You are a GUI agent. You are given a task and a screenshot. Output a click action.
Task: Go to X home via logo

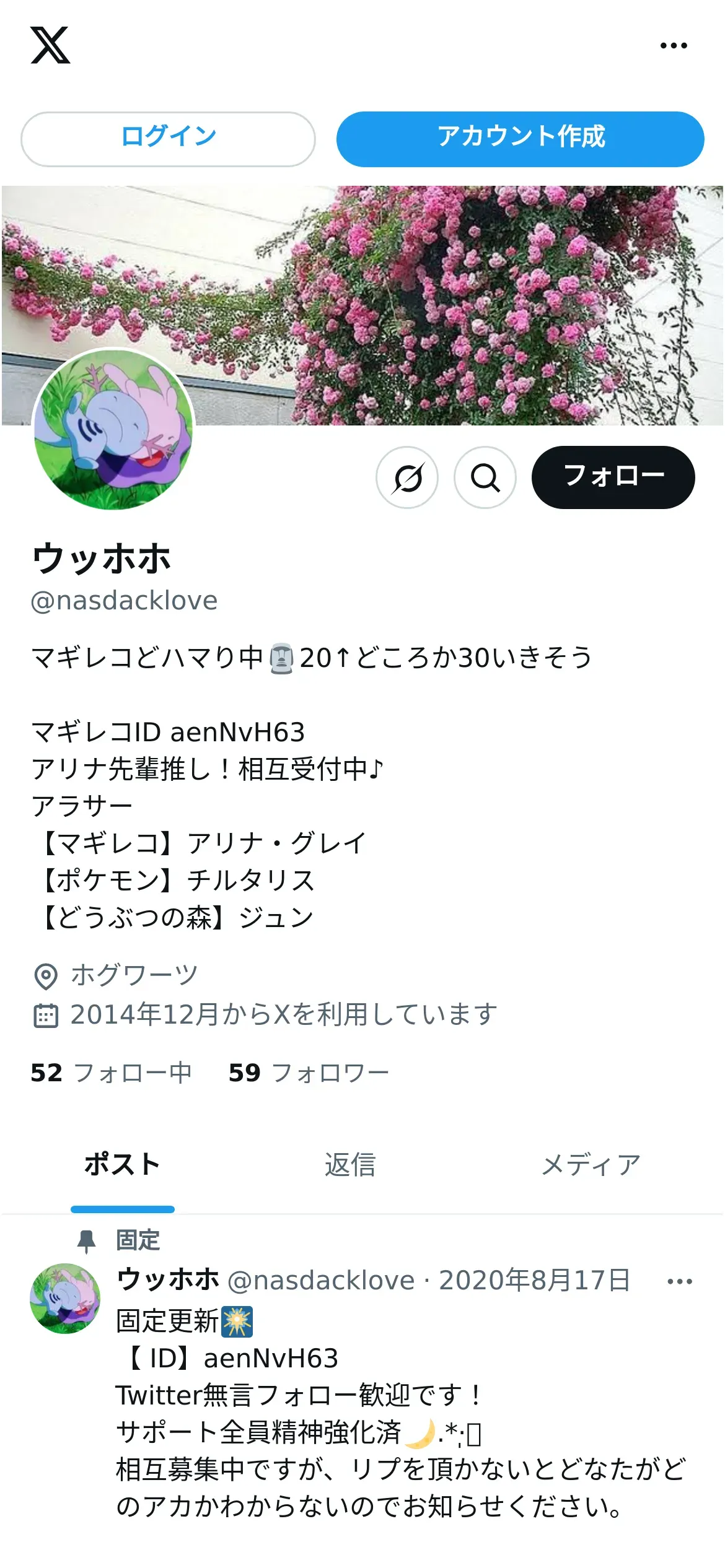click(x=50, y=45)
